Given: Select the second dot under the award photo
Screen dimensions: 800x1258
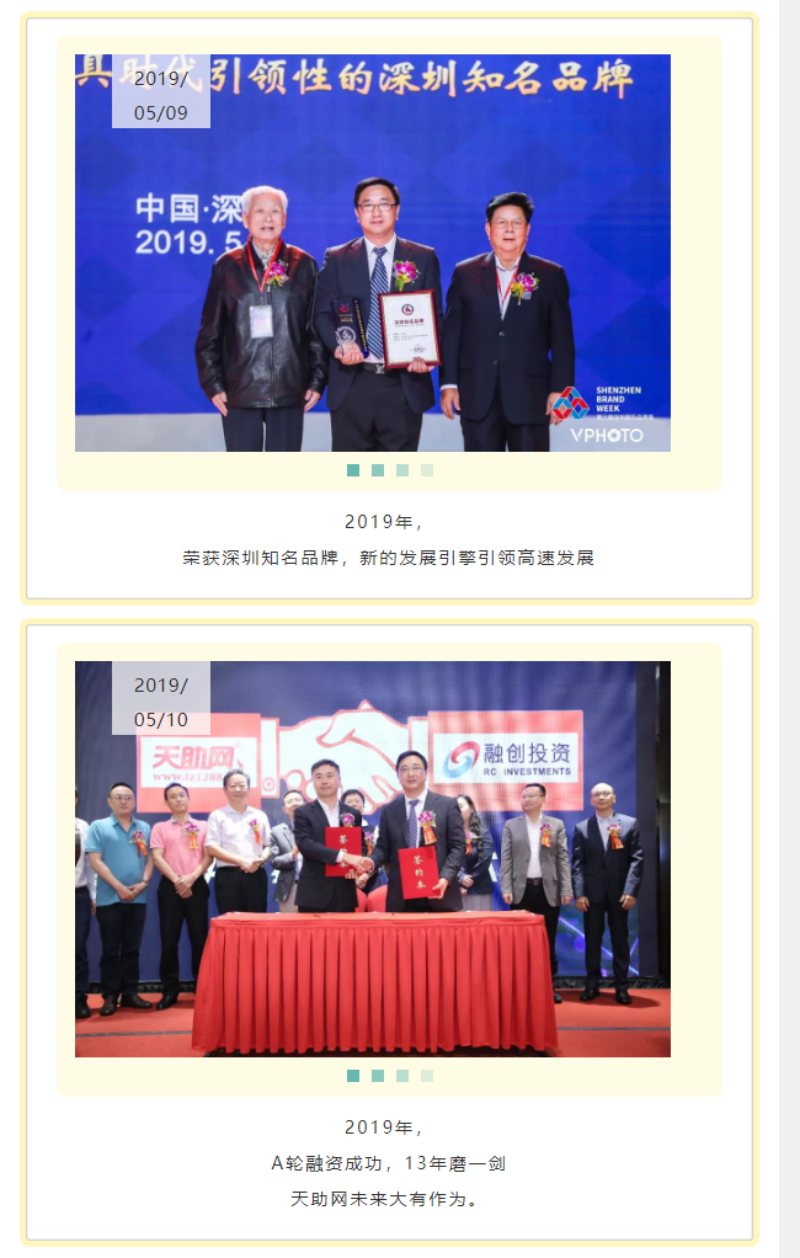Looking at the screenshot, I should (x=378, y=470).
